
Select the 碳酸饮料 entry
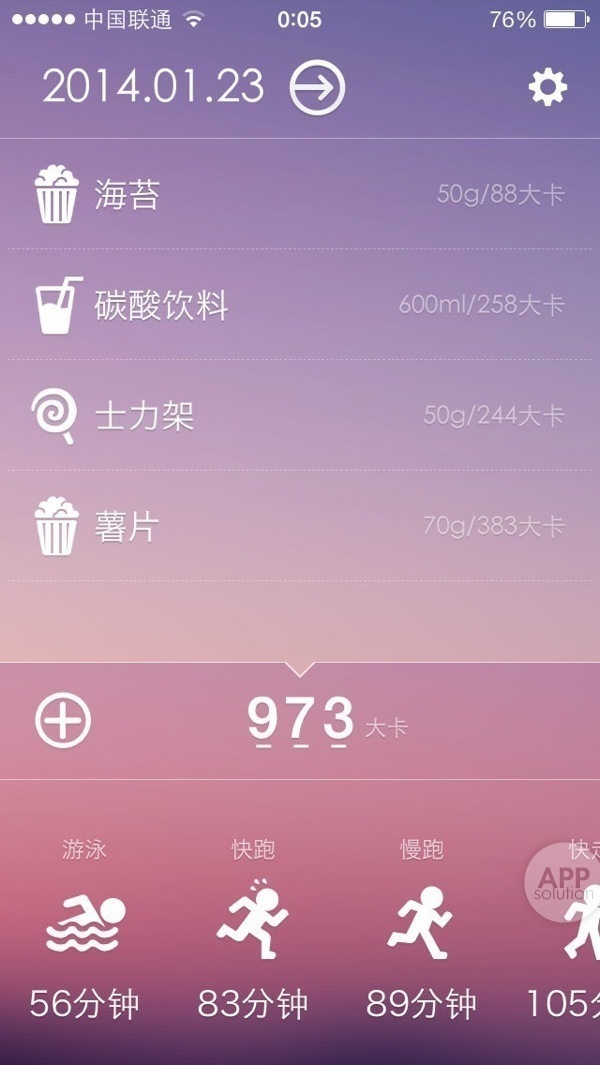pos(299,304)
